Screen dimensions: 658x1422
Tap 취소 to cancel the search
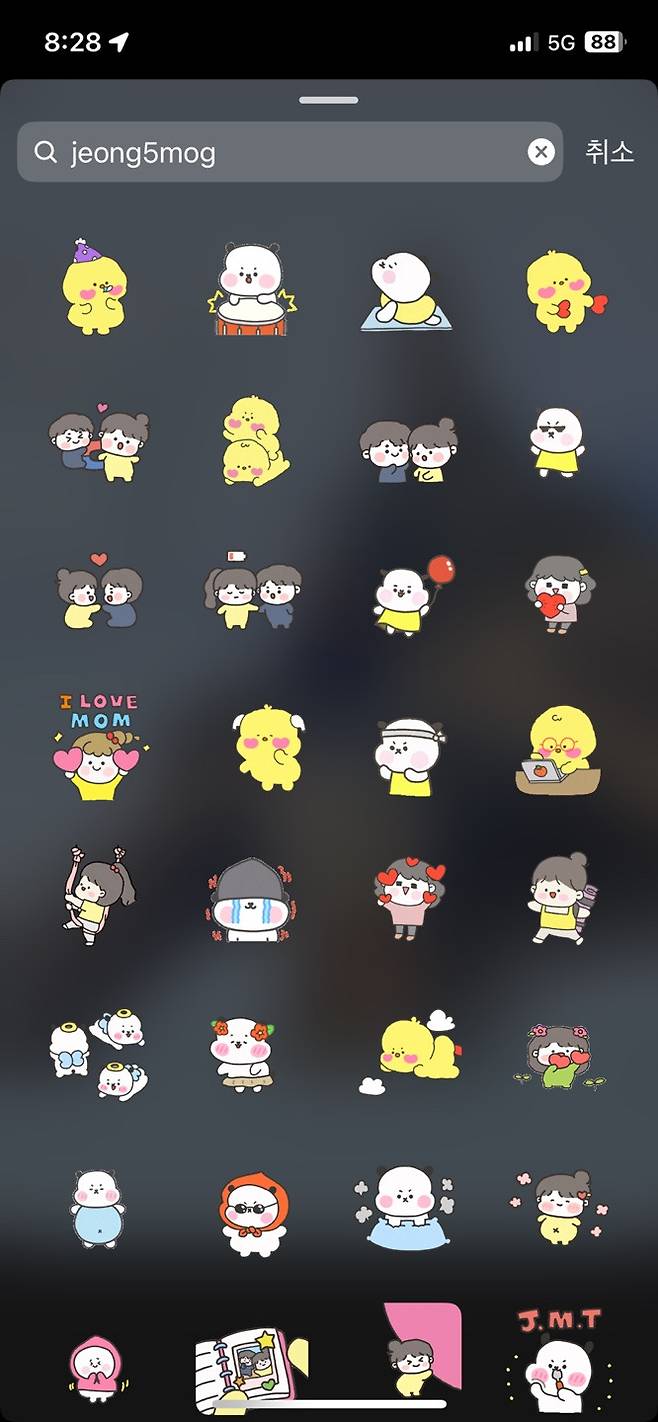[x=609, y=152]
